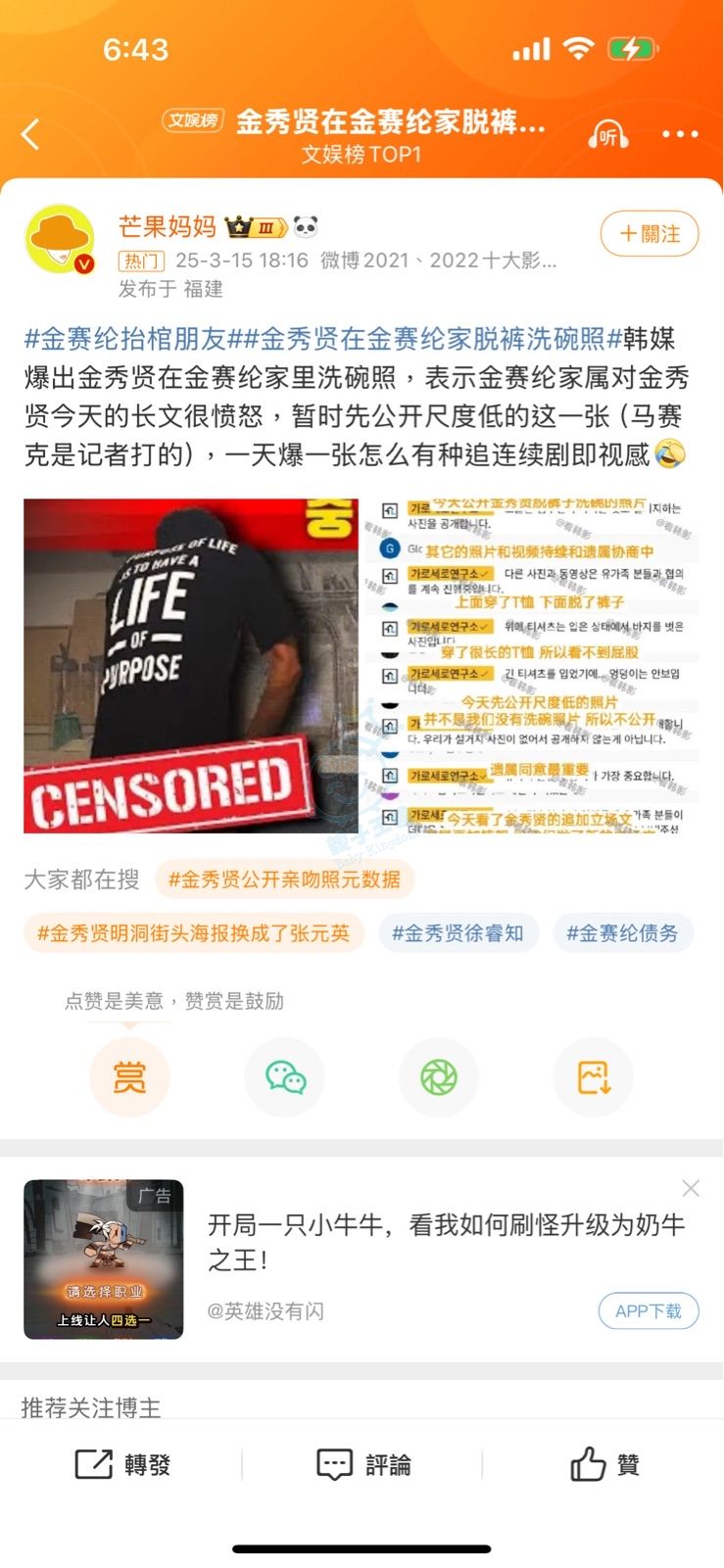This screenshot has height=1568, width=724.
Task: Select the #金秀贤明洞街头海报换成了张元英 chip
Action: [193, 933]
